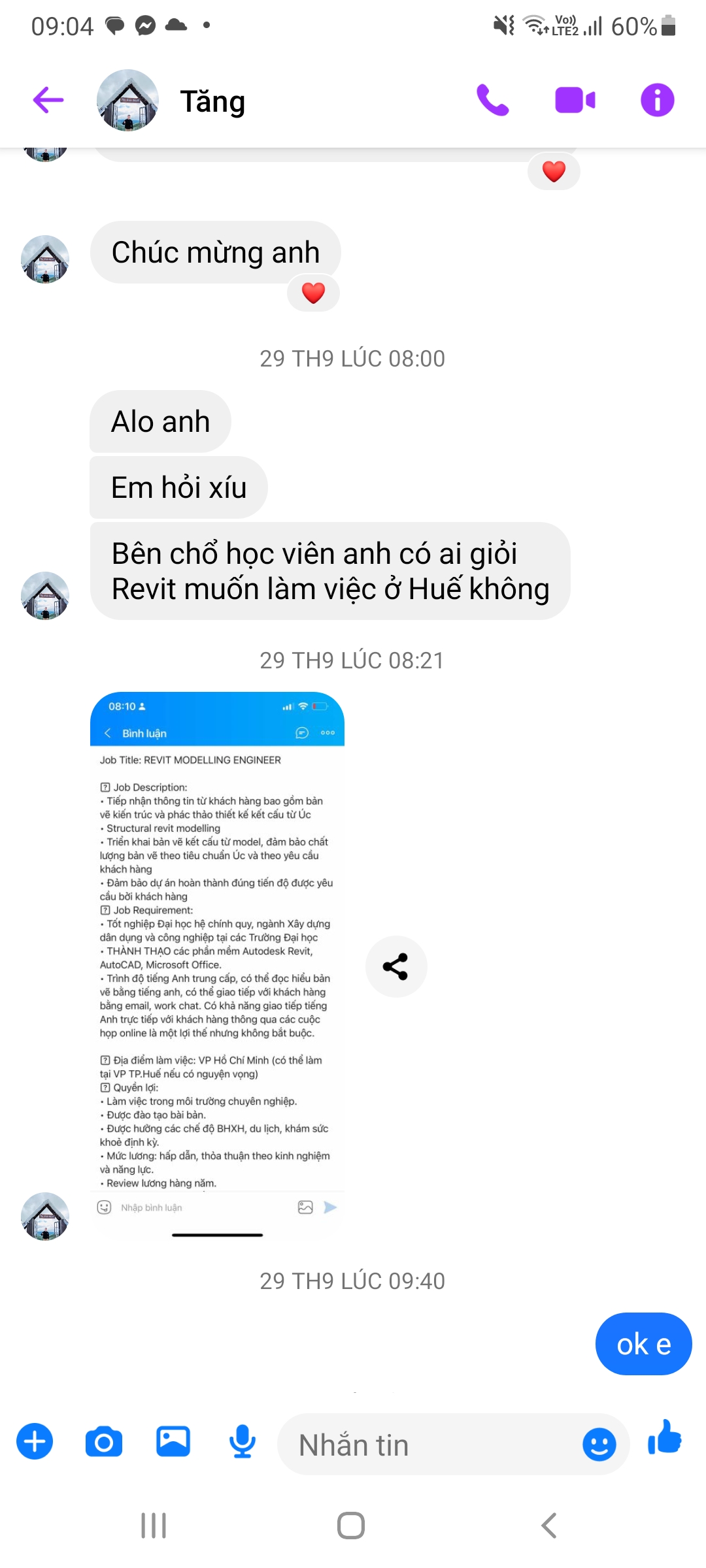Go back from Tăng's chat
Viewport: 706px width, 1568px height.
48,101
